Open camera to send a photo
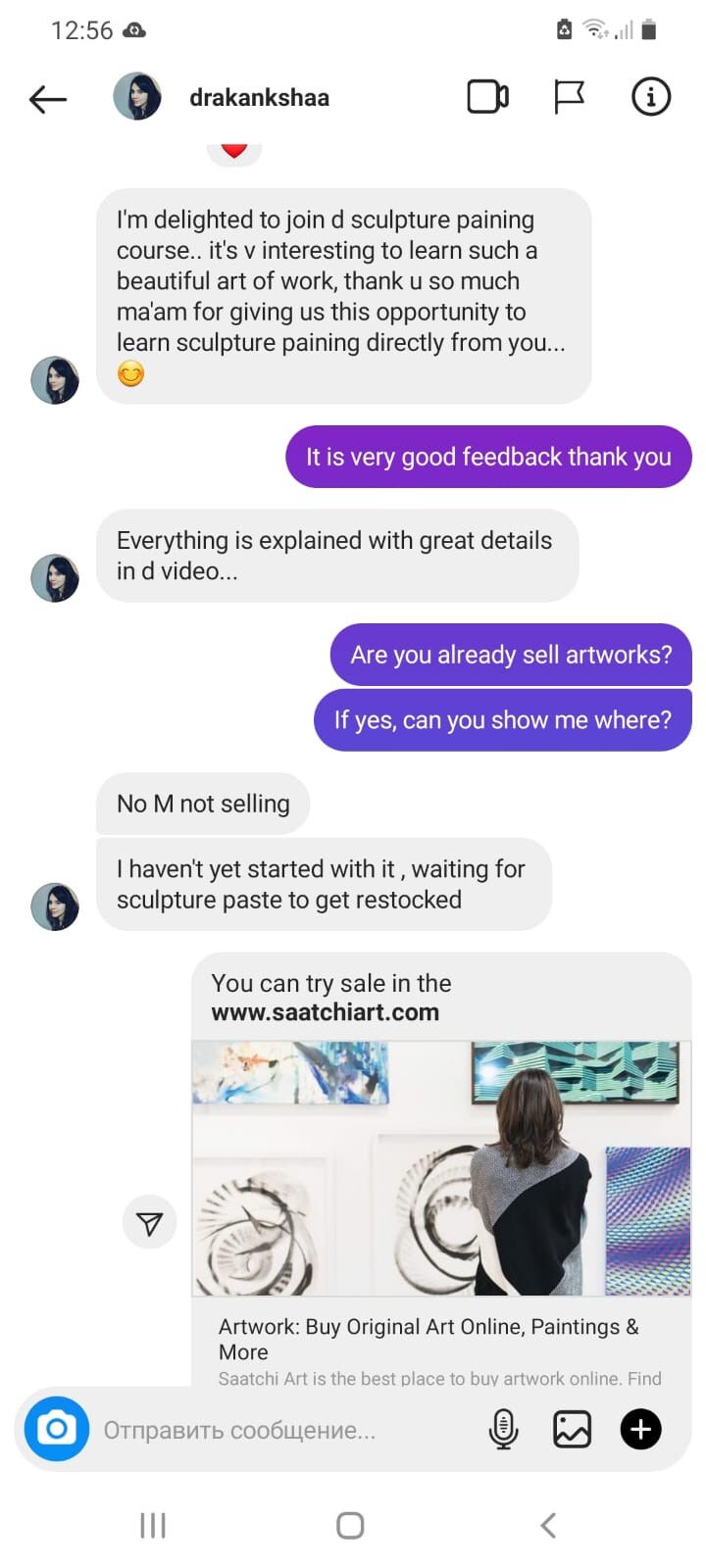Viewport: 706px width, 1568px height. [57, 1429]
